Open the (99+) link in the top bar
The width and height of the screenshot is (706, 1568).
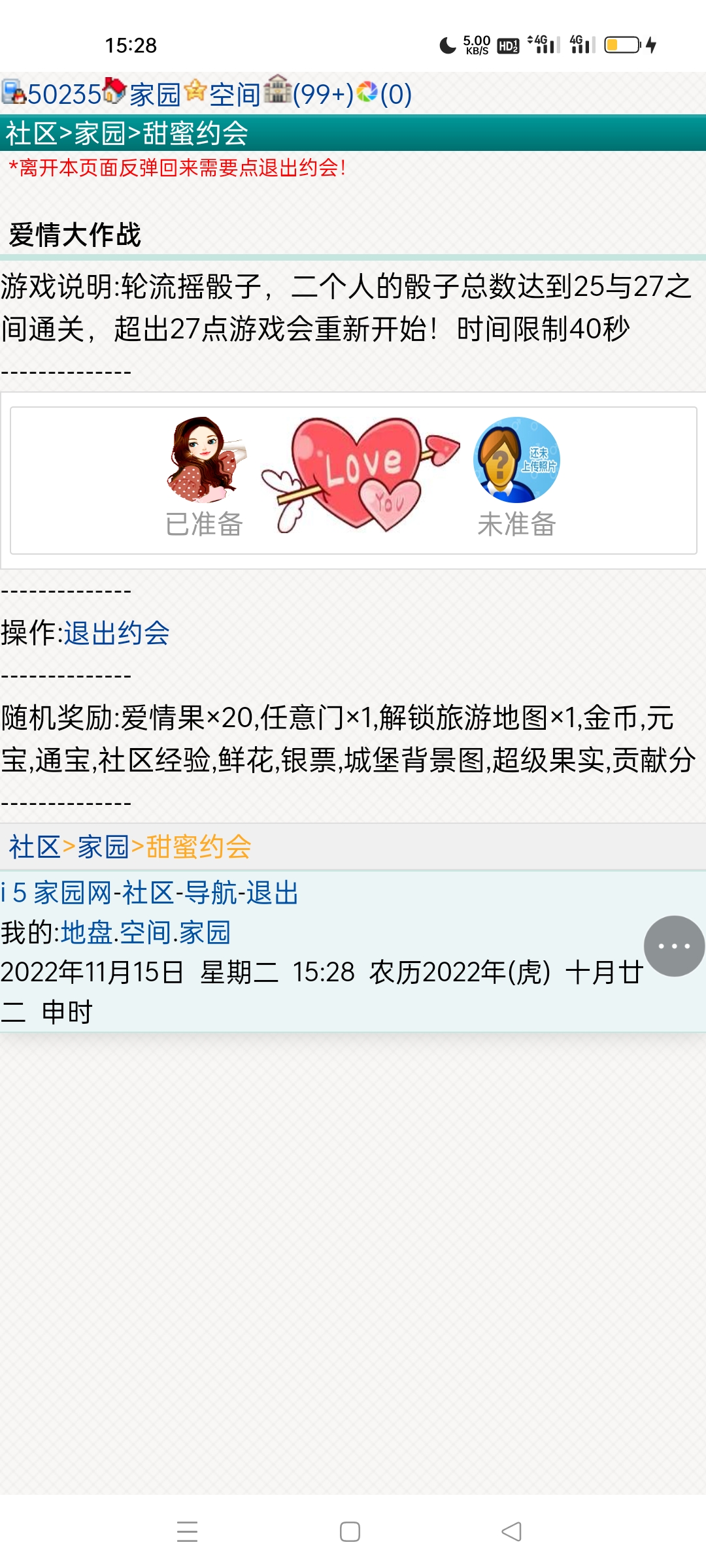point(322,94)
